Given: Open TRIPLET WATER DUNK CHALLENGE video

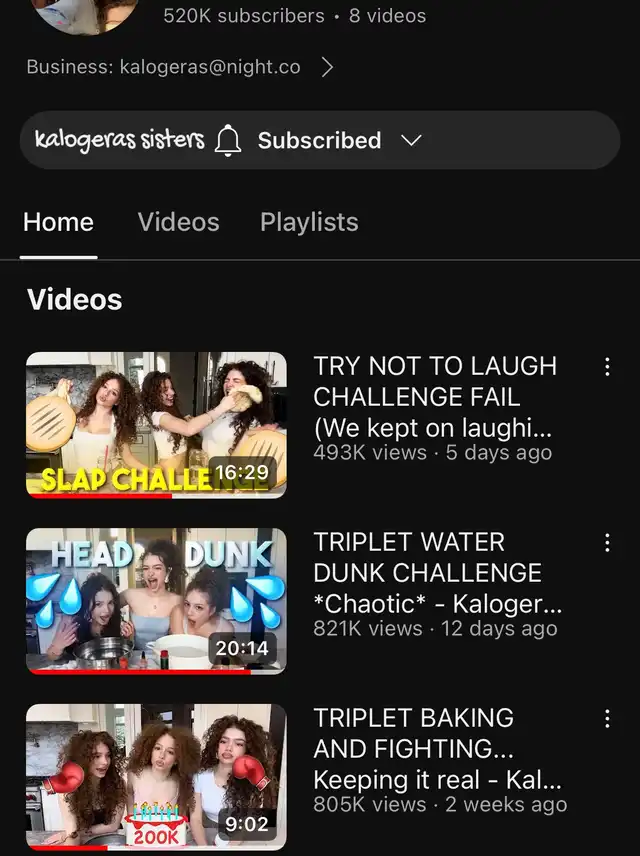Looking at the screenshot, I should click(435, 574).
